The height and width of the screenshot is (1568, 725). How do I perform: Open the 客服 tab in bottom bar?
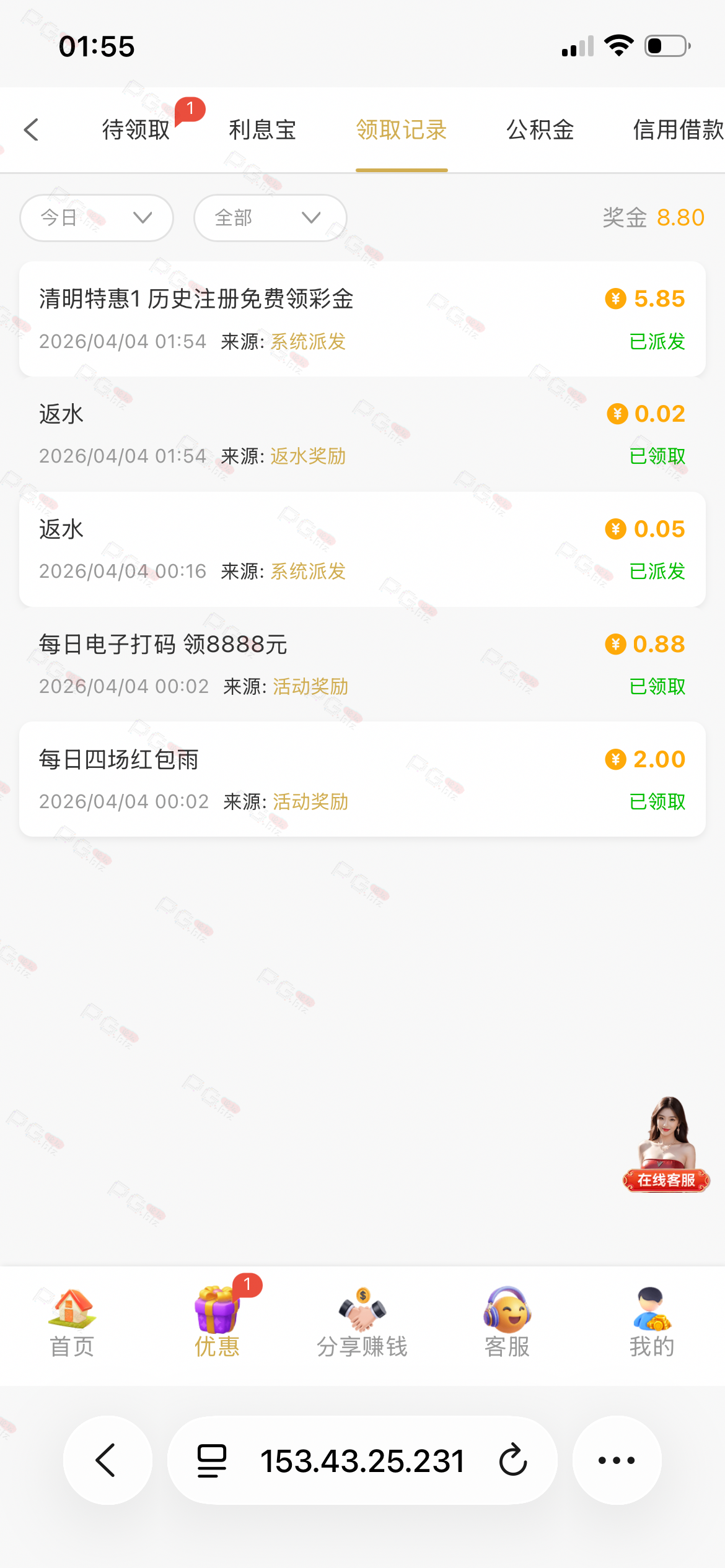pos(507,1323)
